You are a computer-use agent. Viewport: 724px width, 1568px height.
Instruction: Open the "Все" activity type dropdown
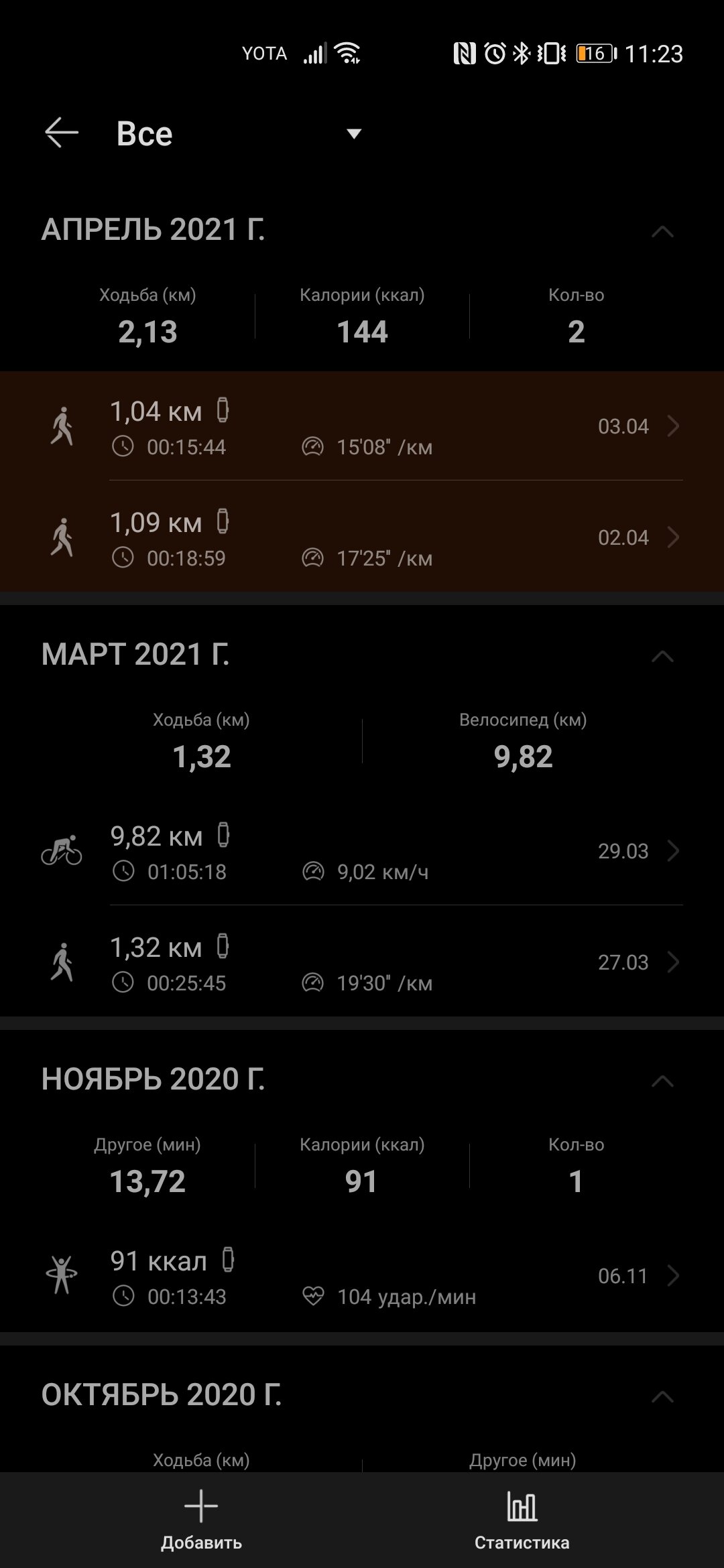[239, 133]
